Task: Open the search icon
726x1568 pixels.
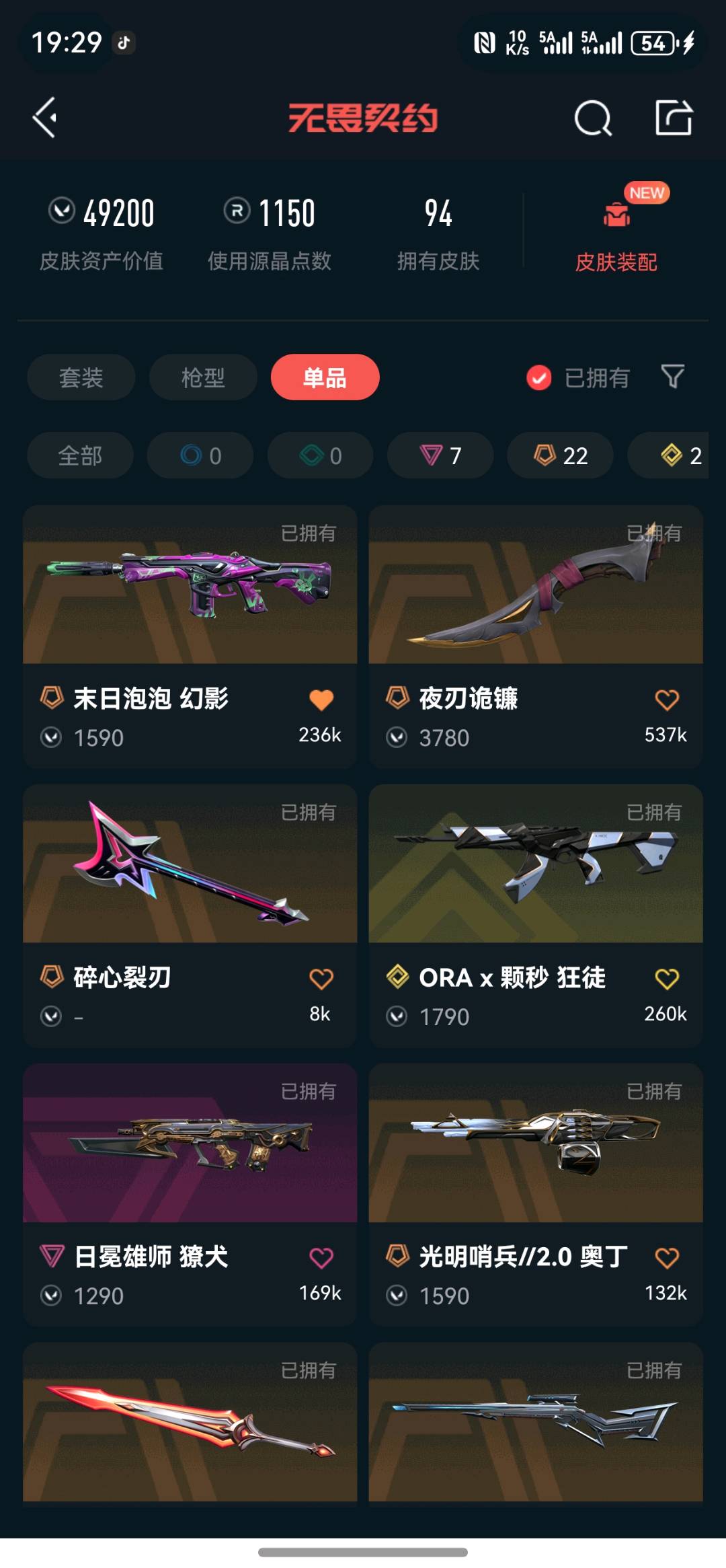Action: tap(593, 118)
